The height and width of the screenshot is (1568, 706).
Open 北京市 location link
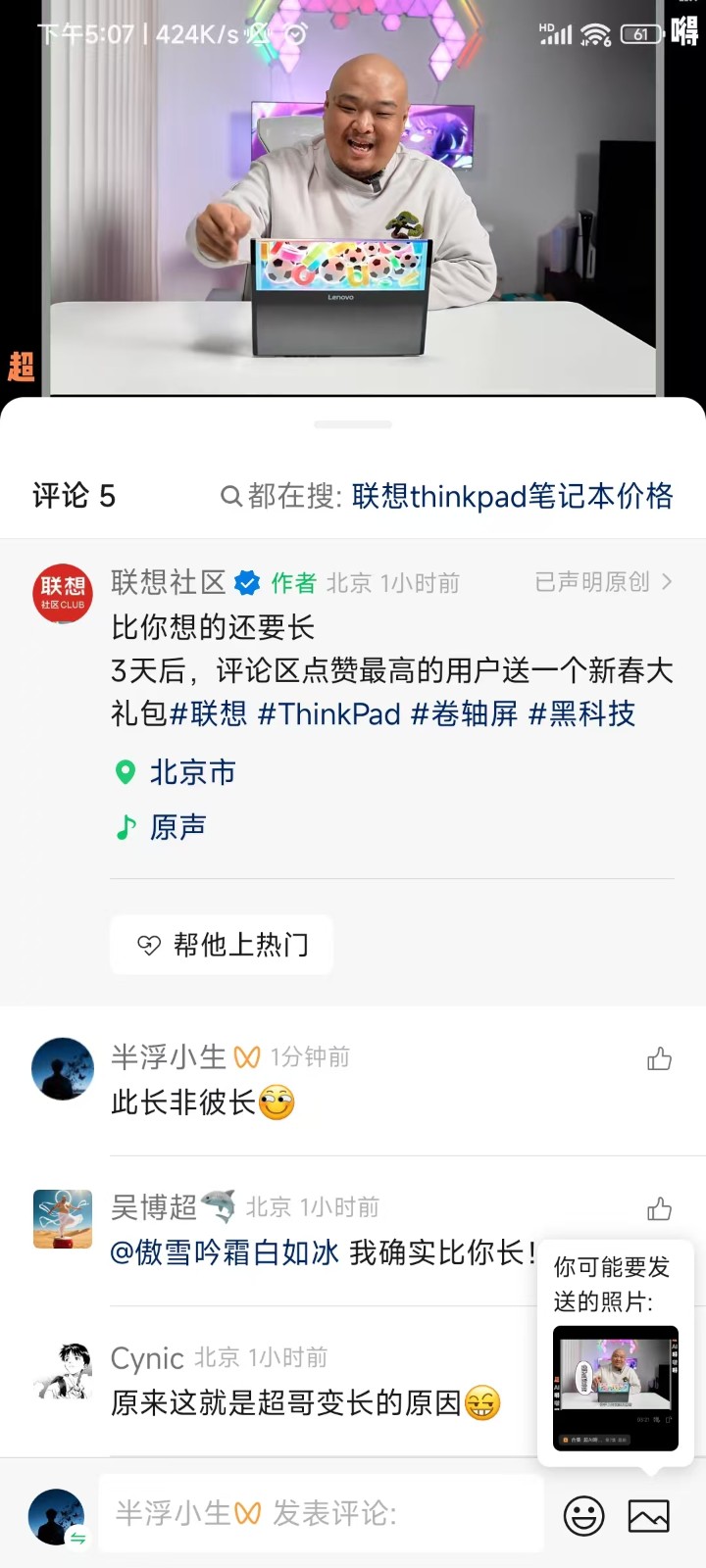coord(192,772)
